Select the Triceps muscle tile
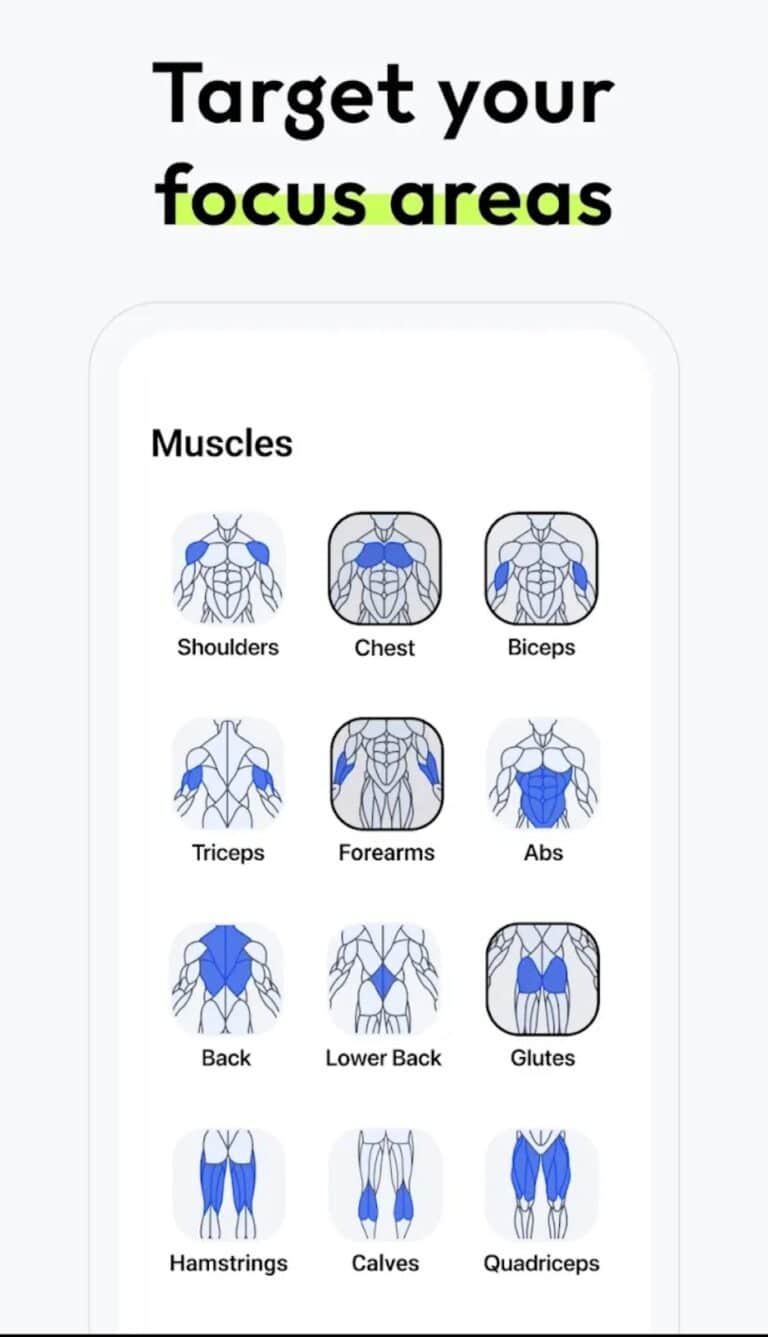Image resolution: width=768 pixels, height=1337 pixels. pyautogui.click(x=228, y=773)
